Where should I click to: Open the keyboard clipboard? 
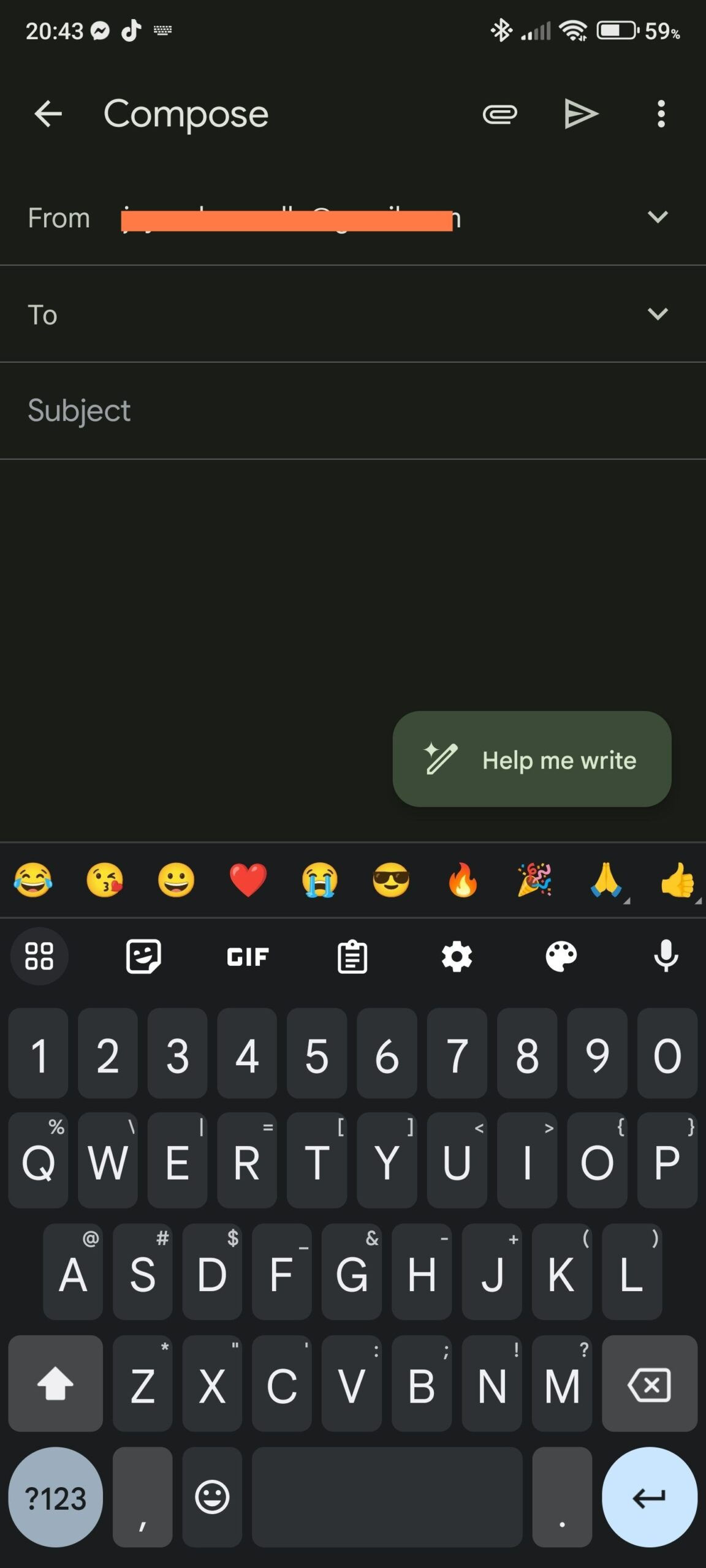352,957
